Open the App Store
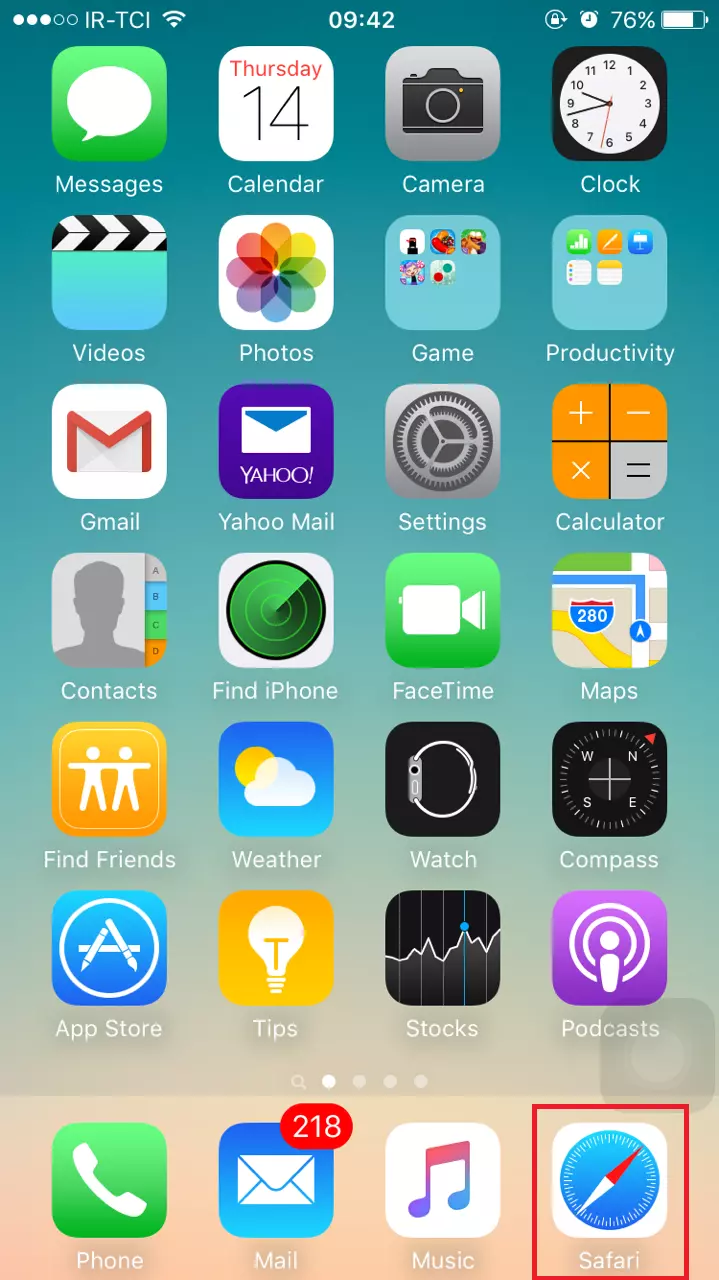This screenshot has height=1280, width=719. [109, 948]
